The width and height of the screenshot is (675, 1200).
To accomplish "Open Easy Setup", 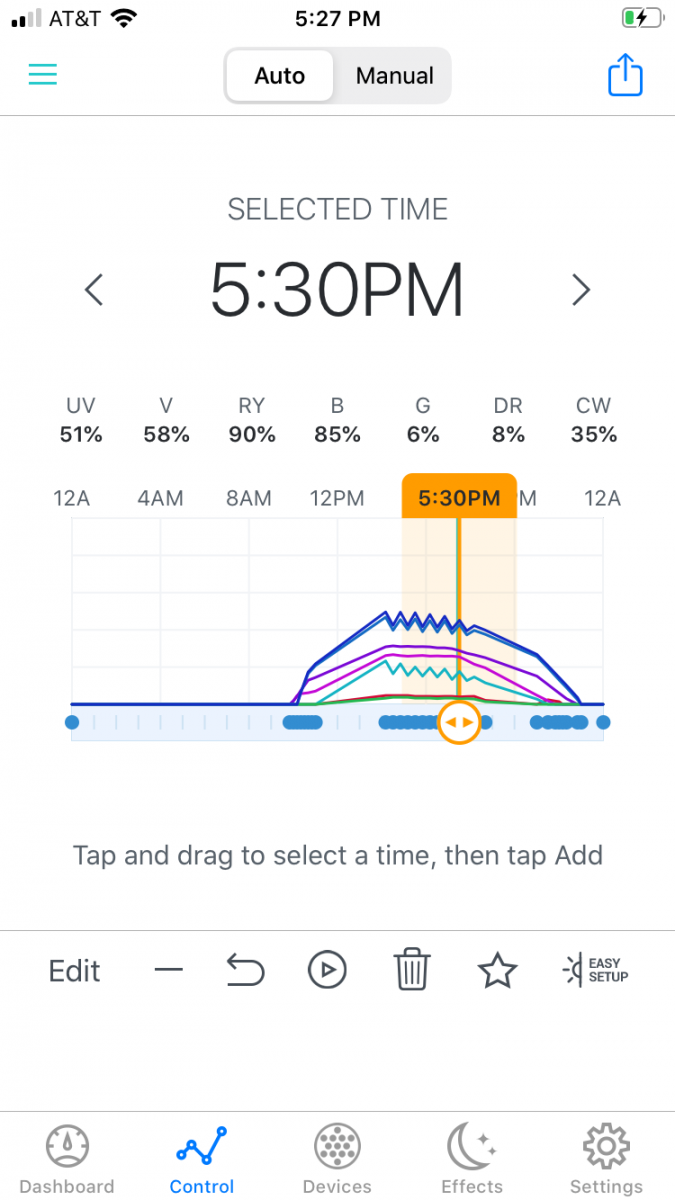I will (x=596, y=970).
